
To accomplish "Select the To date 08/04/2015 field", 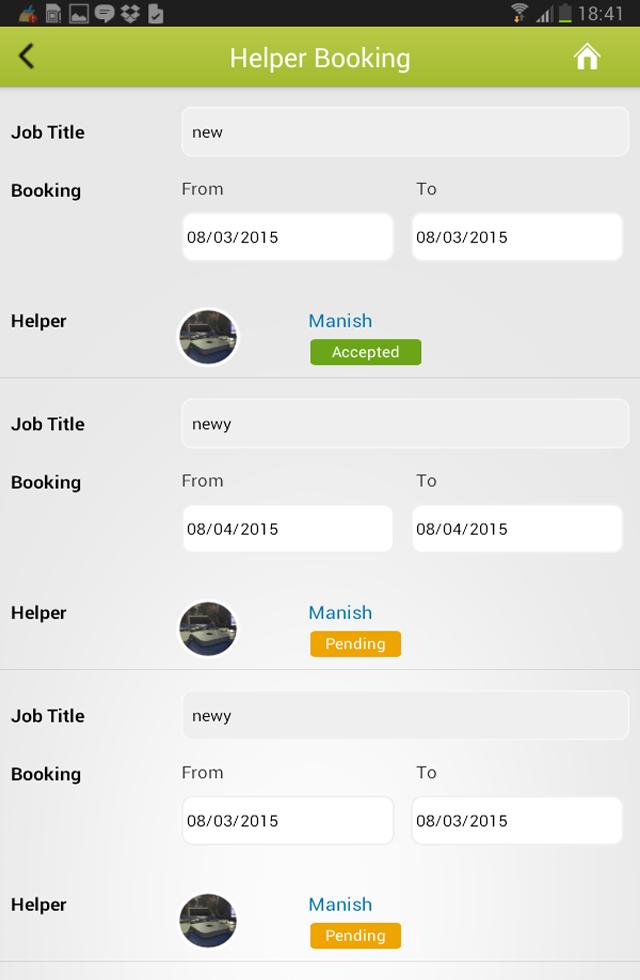I will (517, 529).
